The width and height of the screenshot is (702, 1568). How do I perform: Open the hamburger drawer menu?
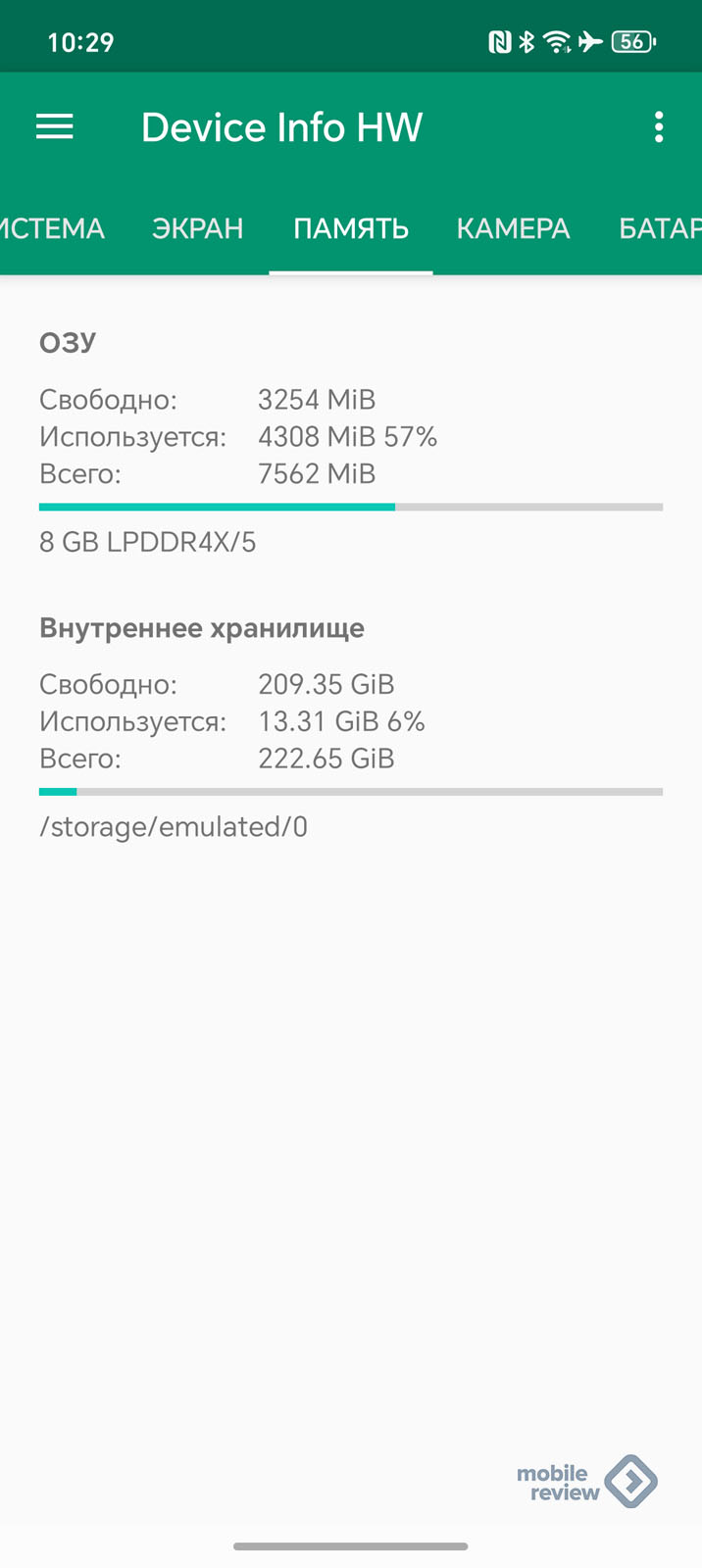click(x=55, y=127)
